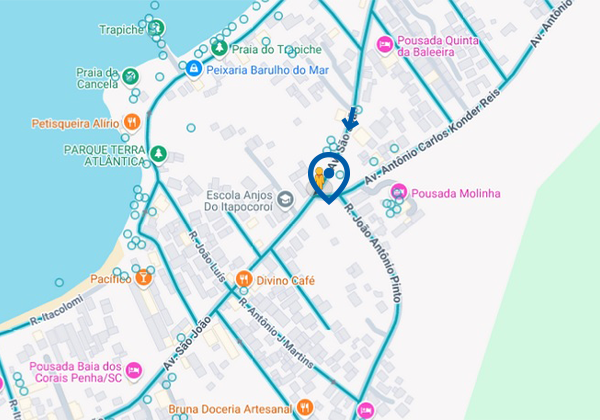Open Petisqueira Alírio restaurant marker
The width and height of the screenshot is (600, 420).
(131, 123)
